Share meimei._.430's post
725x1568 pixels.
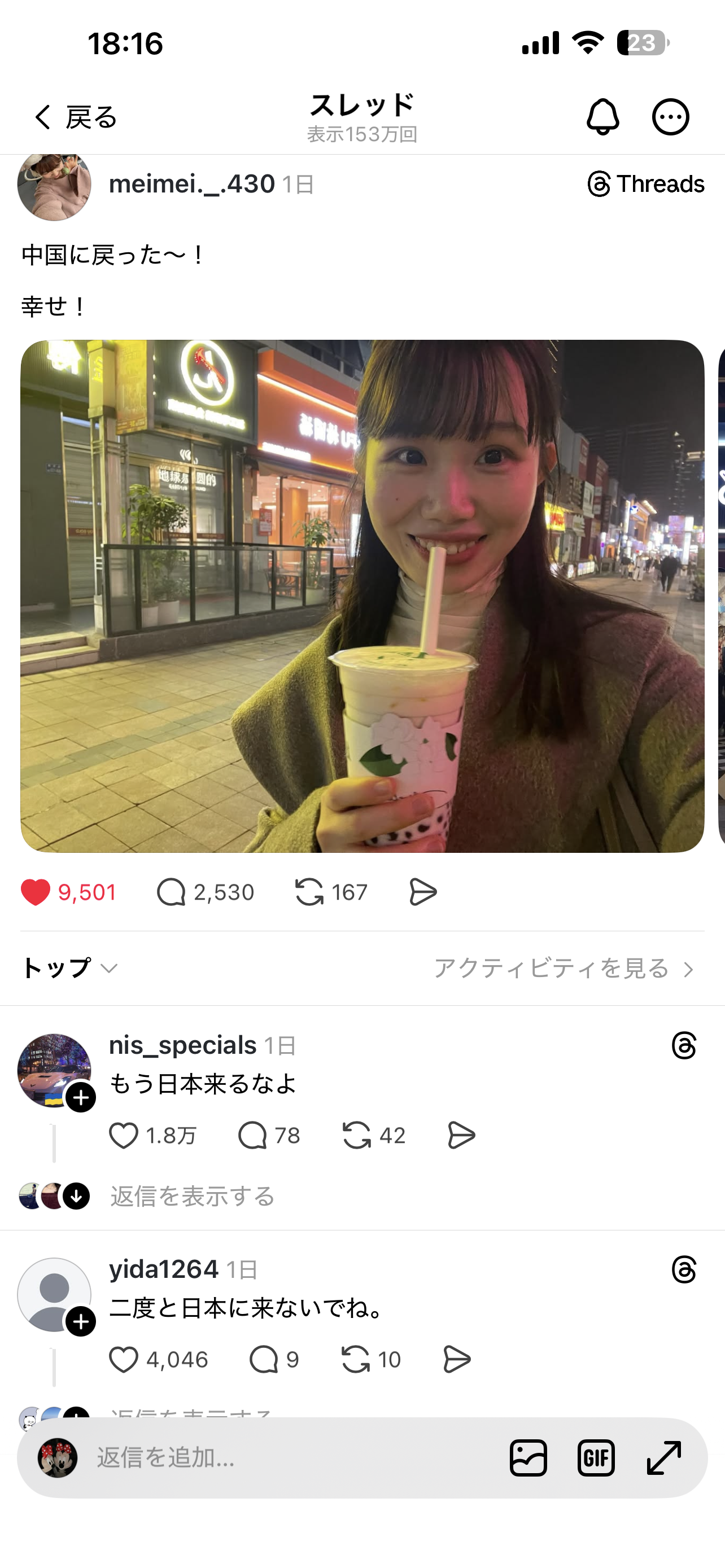click(x=422, y=892)
